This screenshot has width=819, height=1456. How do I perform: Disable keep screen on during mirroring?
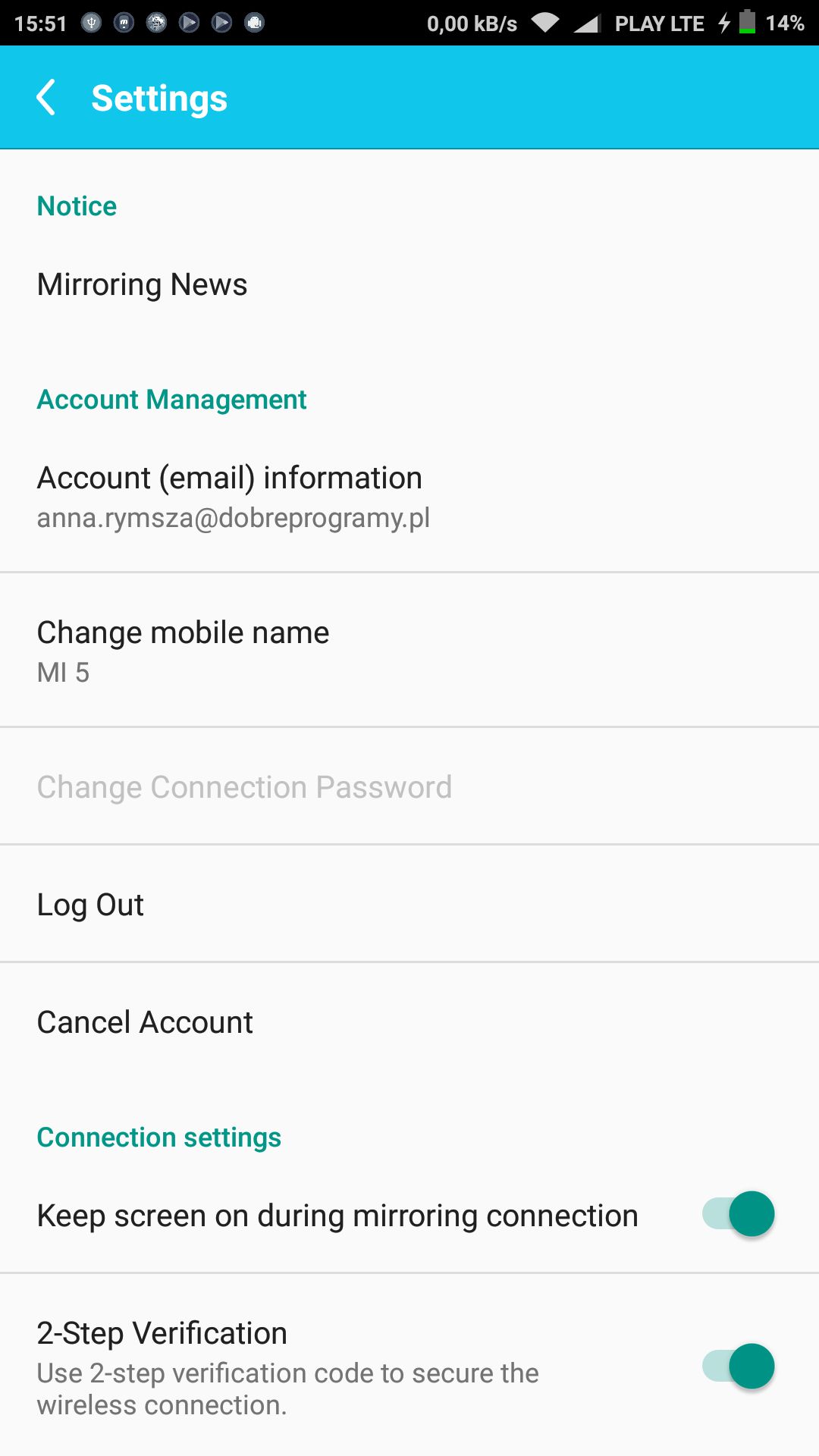click(x=738, y=1214)
